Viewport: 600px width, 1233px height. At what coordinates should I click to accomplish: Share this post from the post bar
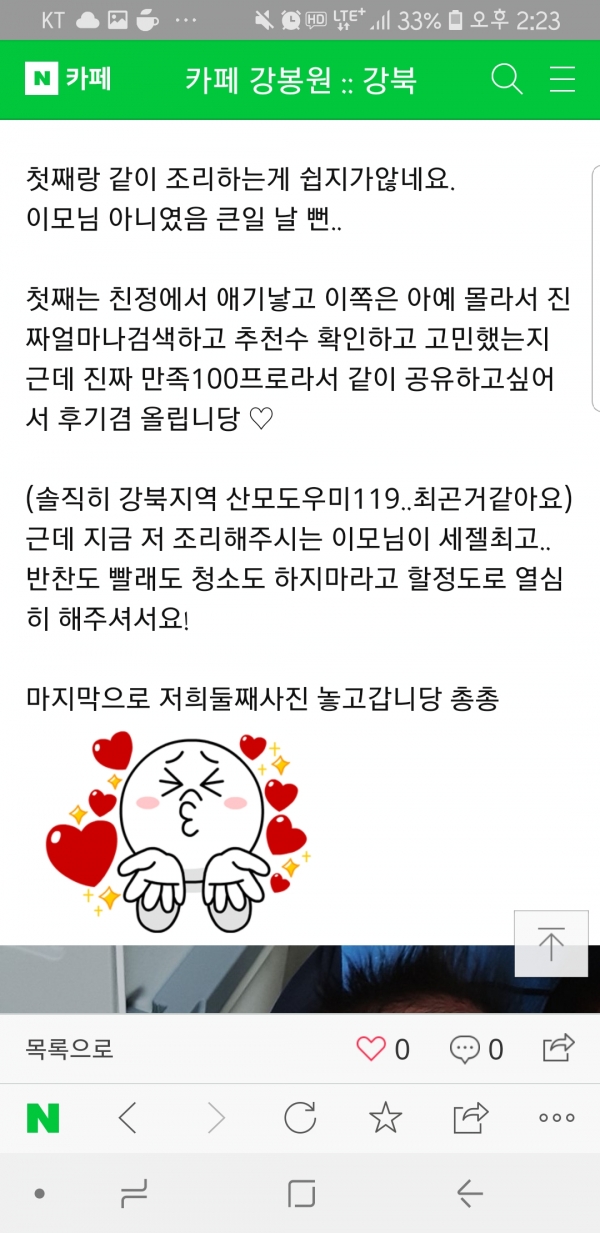tap(558, 1048)
